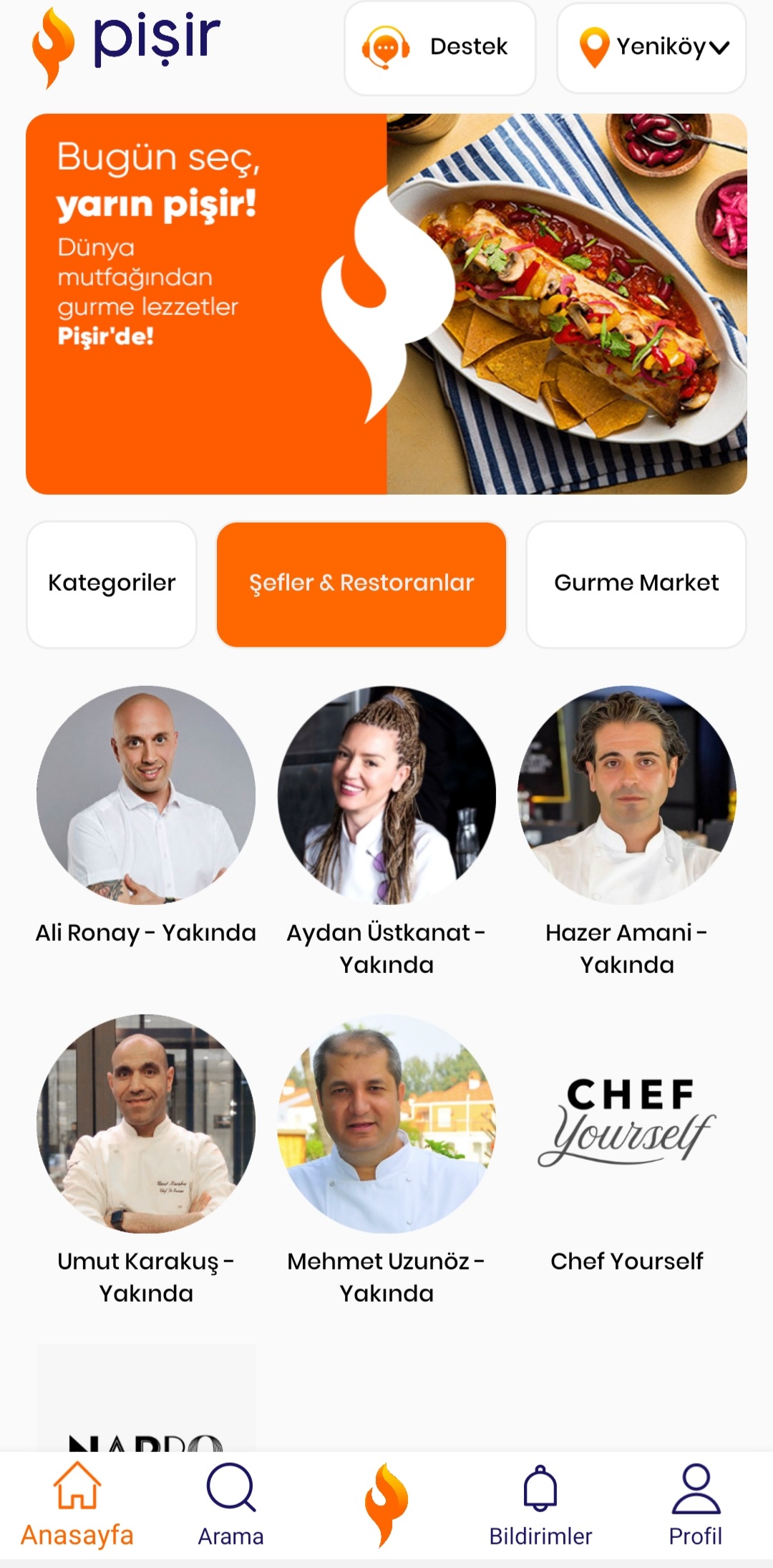Viewport: 773px width, 1568px height.
Task: Switch to the Profil tab
Action: (695, 1505)
